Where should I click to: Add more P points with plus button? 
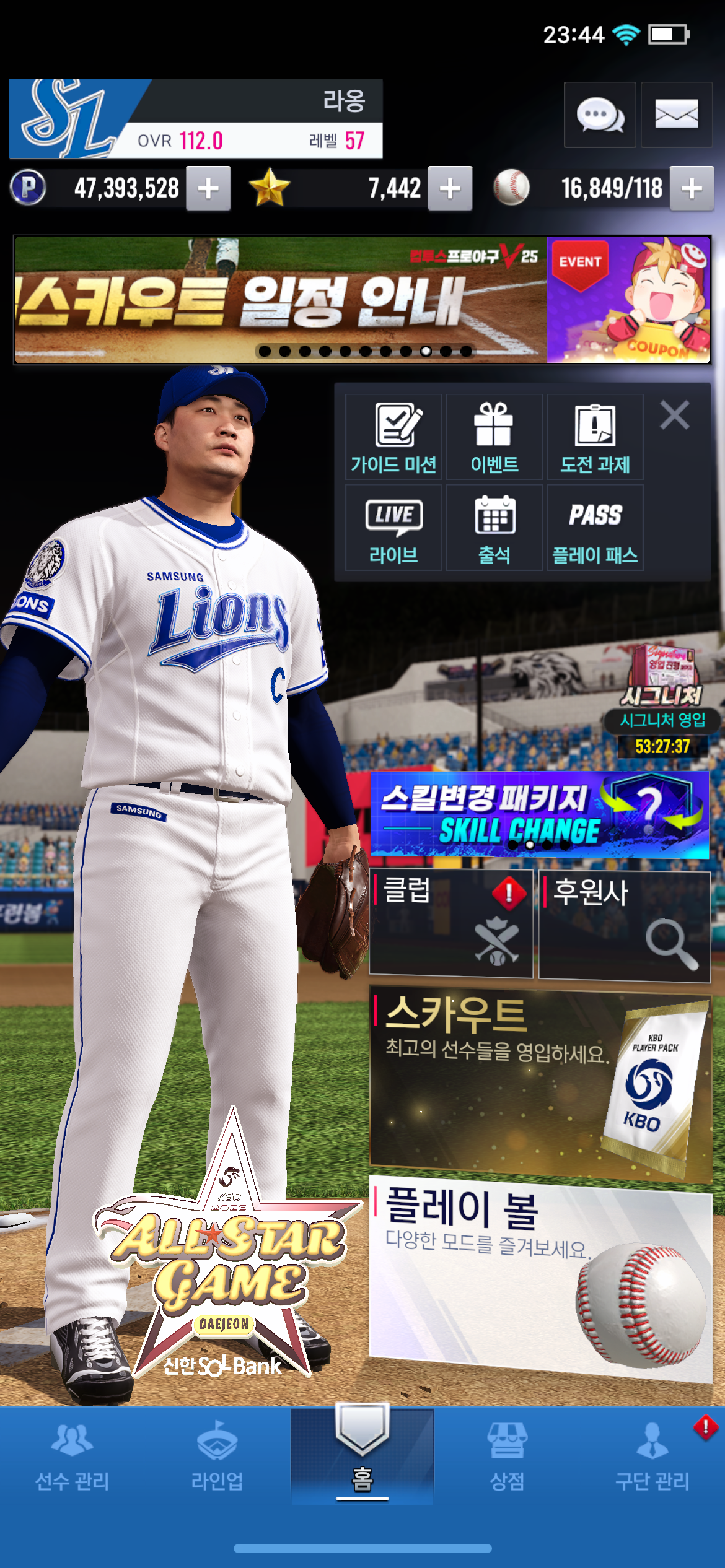coord(209,188)
